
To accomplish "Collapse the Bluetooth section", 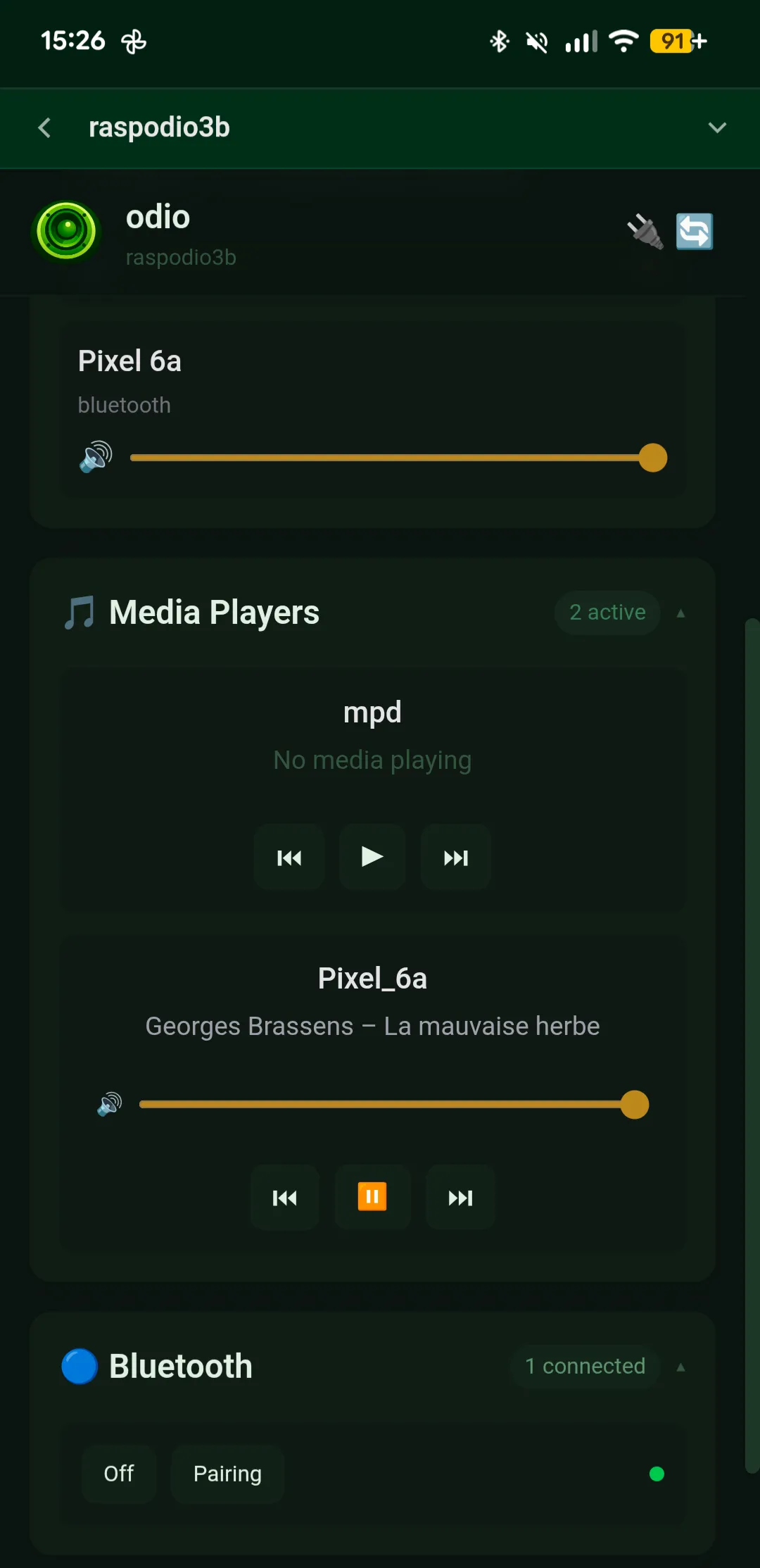I will pyautogui.click(x=680, y=1366).
